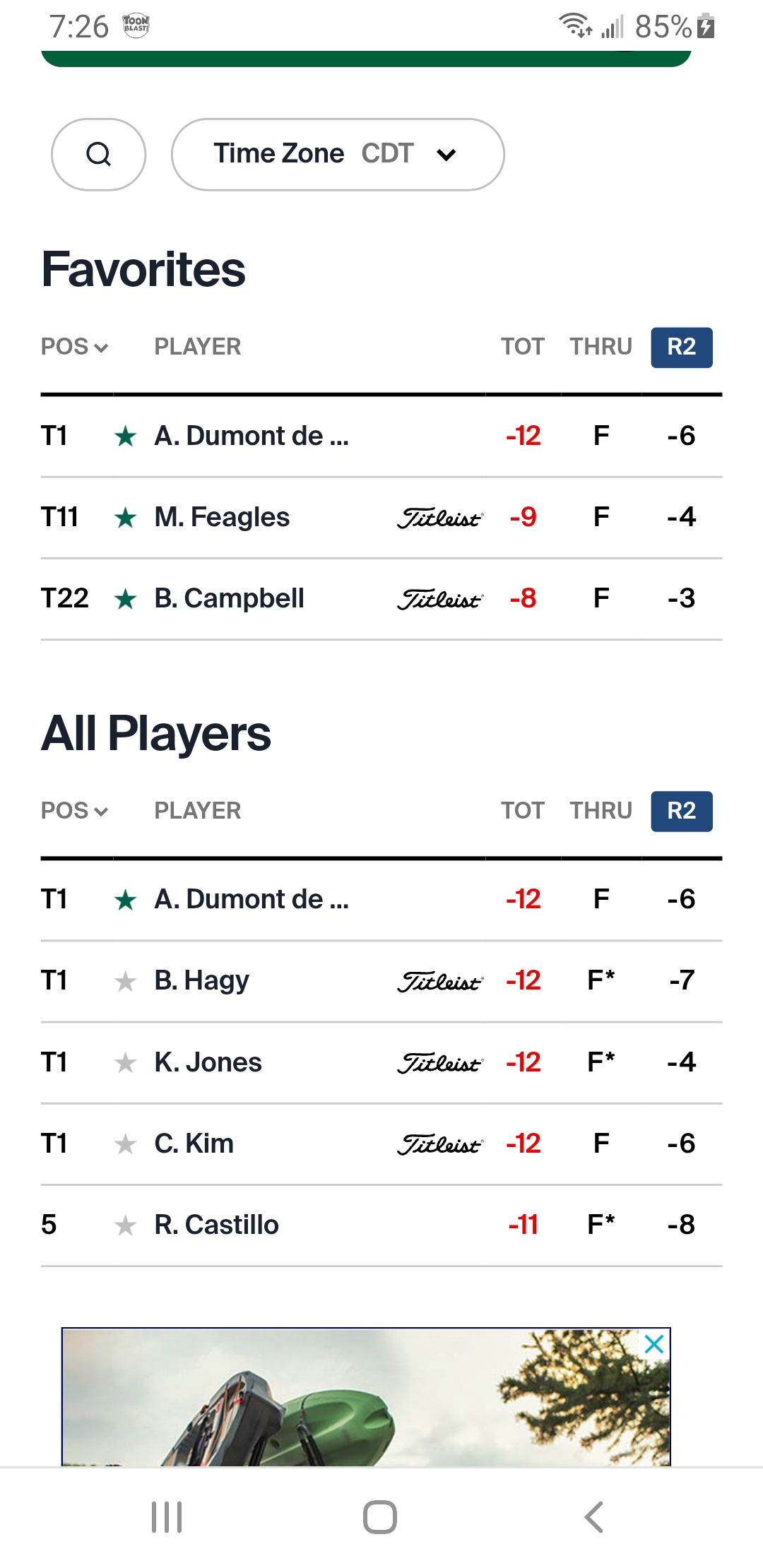Dismiss the ad banner with the X

pyautogui.click(x=654, y=1344)
